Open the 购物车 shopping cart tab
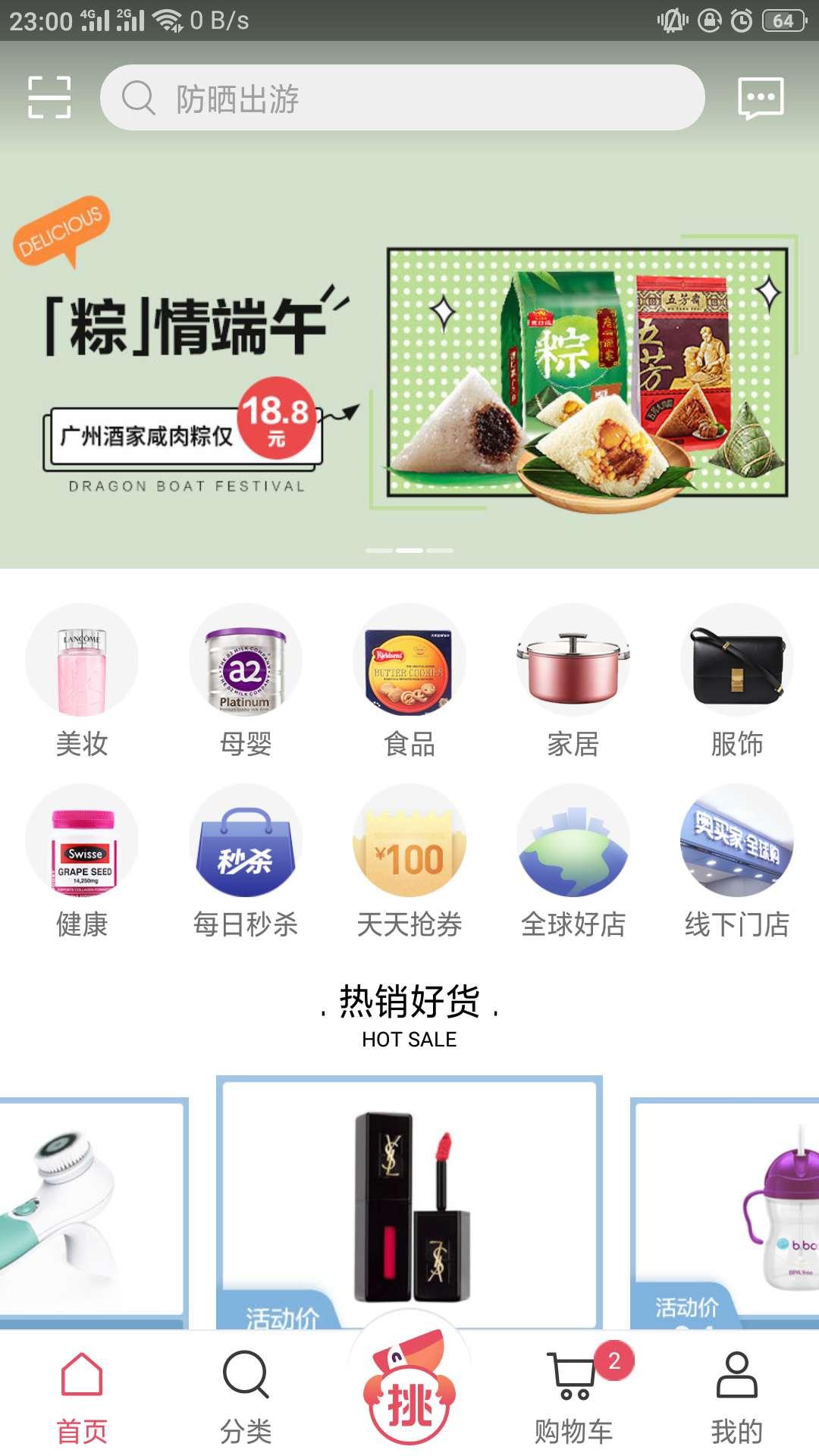This screenshot has width=819, height=1456. point(574,1397)
